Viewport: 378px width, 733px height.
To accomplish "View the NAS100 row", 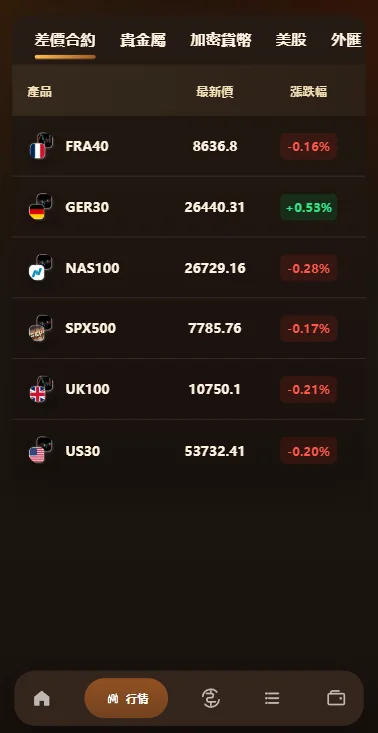I will (189, 268).
